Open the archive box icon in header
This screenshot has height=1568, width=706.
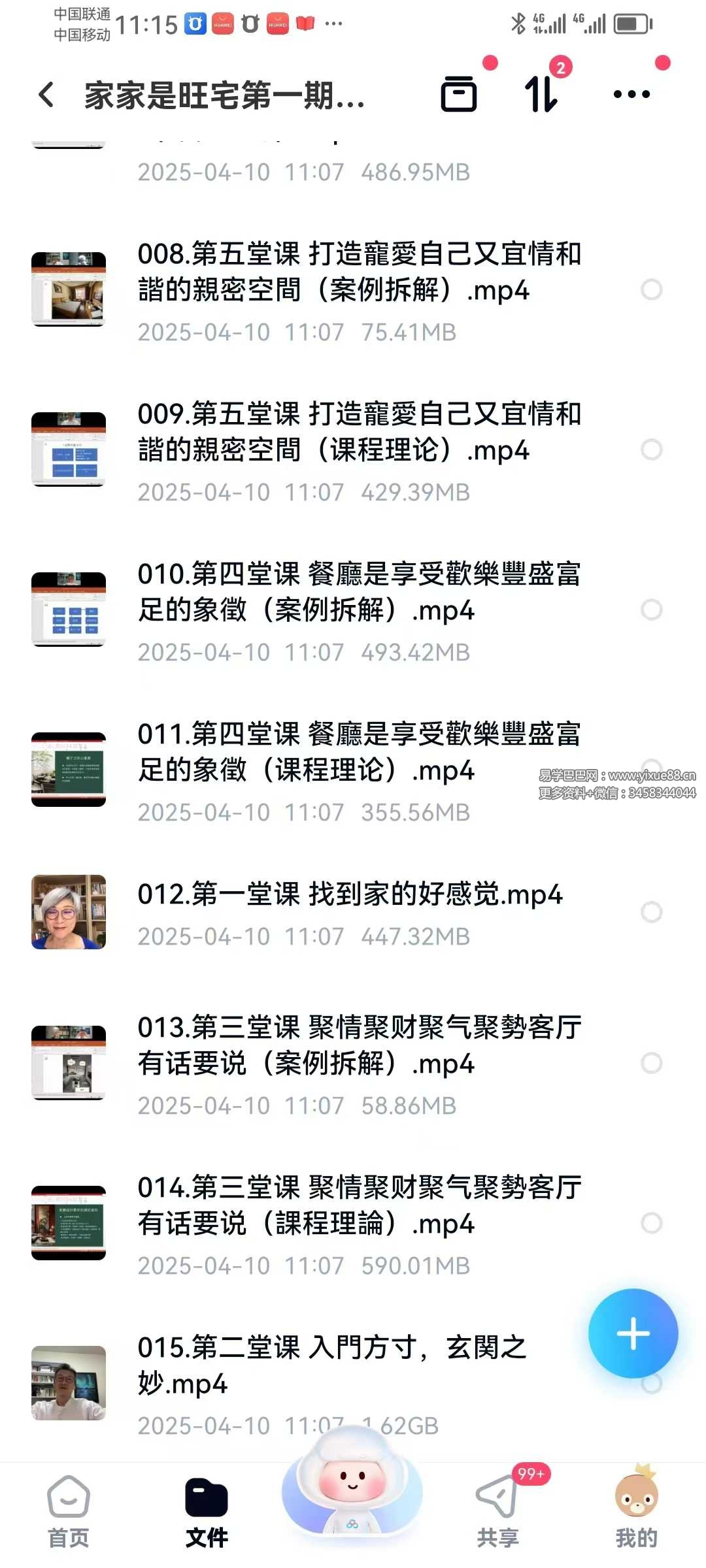(459, 95)
